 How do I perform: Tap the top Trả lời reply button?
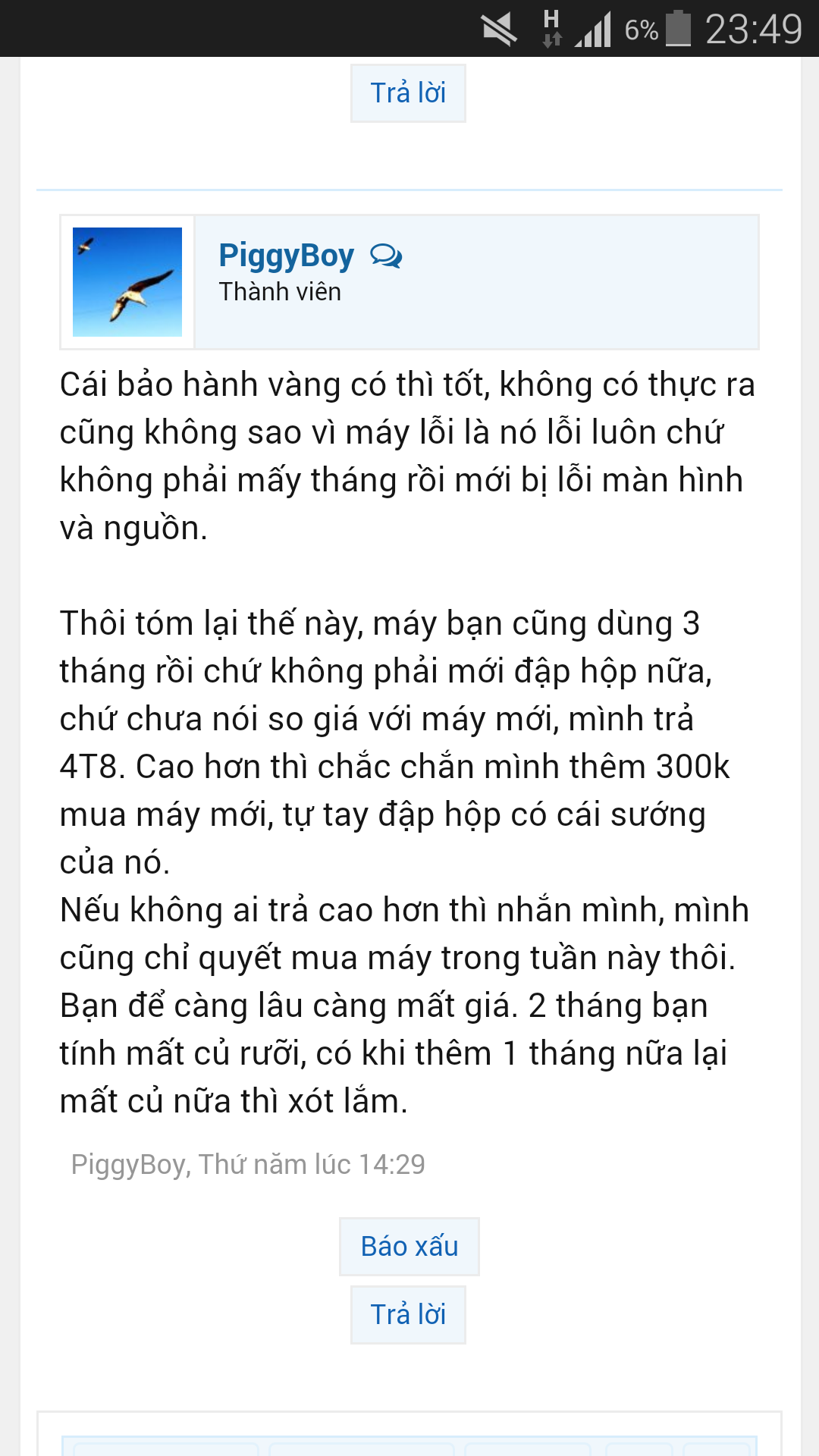click(x=408, y=93)
